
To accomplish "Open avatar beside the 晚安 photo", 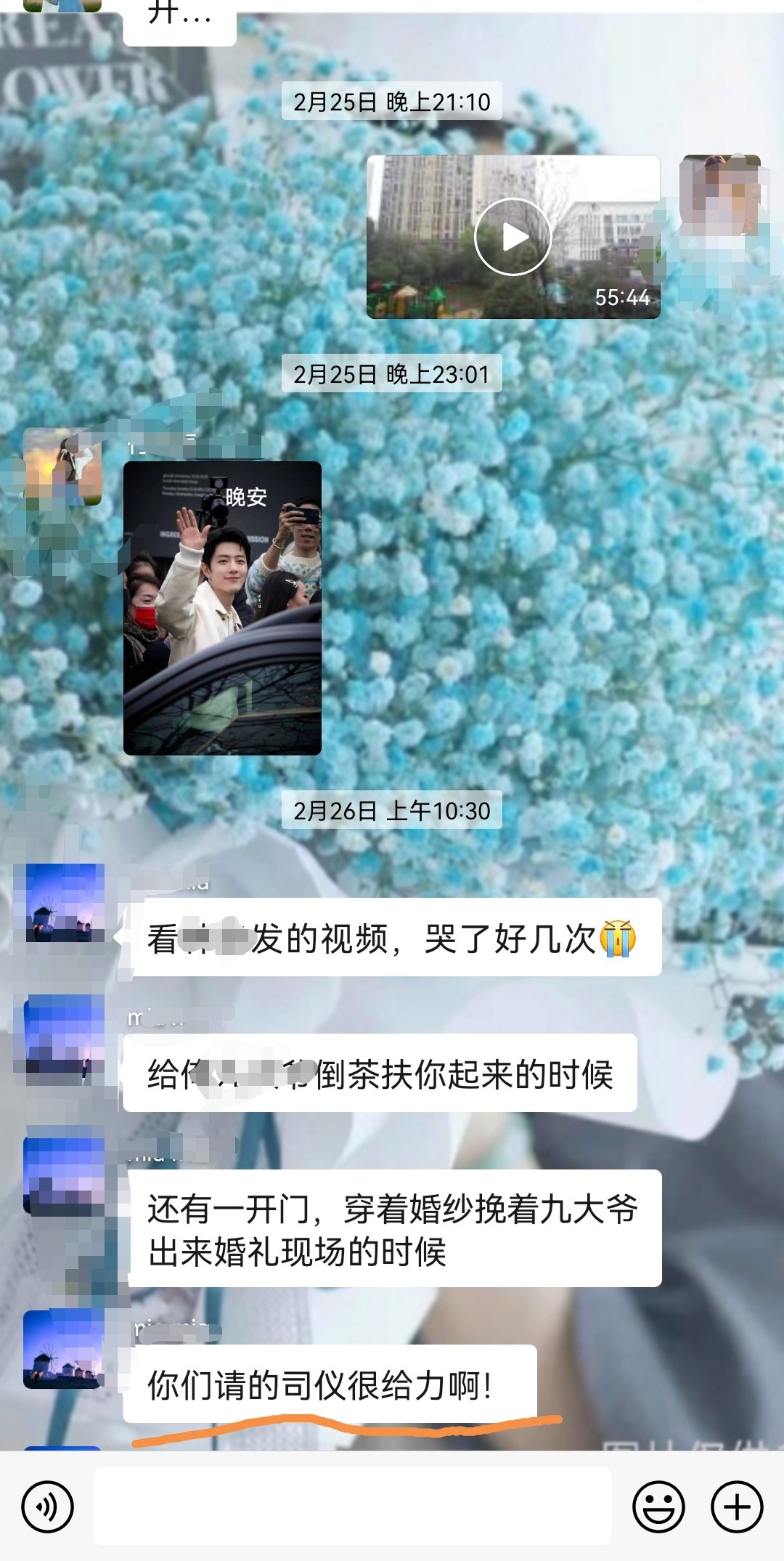I will tap(62, 467).
